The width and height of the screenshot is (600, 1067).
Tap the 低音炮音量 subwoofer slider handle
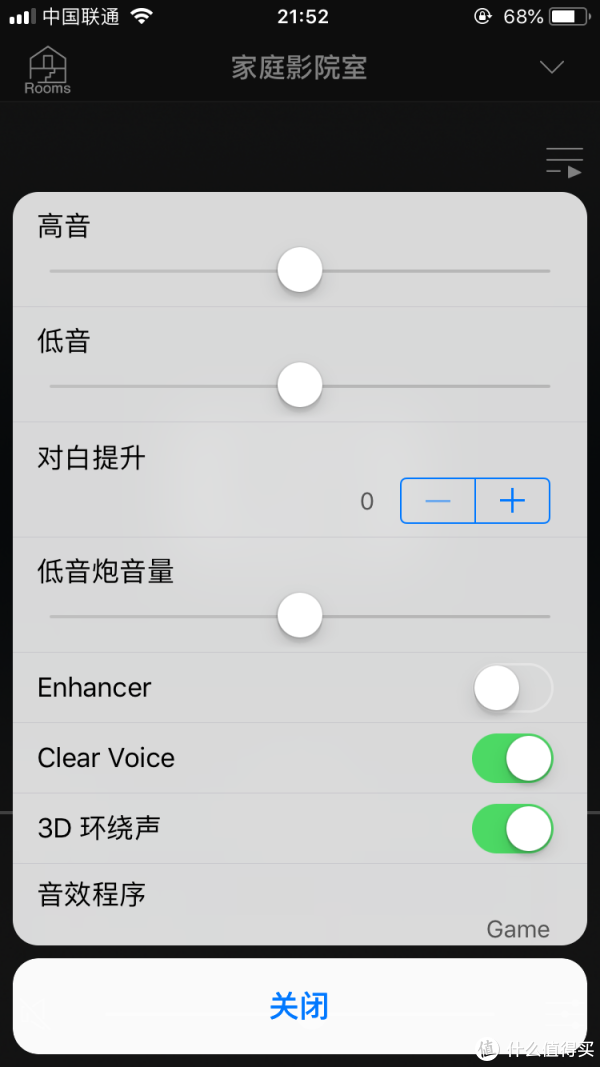pyautogui.click(x=299, y=616)
